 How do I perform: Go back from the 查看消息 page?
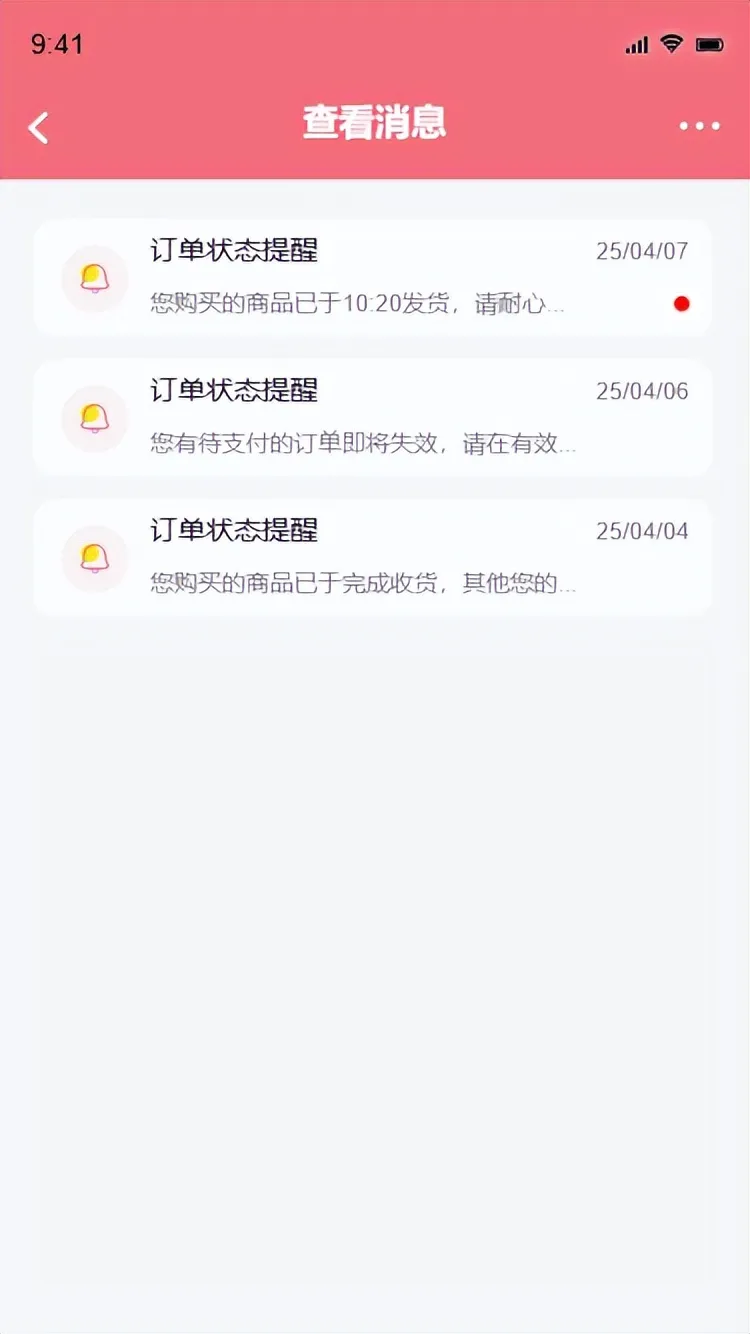tap(39, 127)
